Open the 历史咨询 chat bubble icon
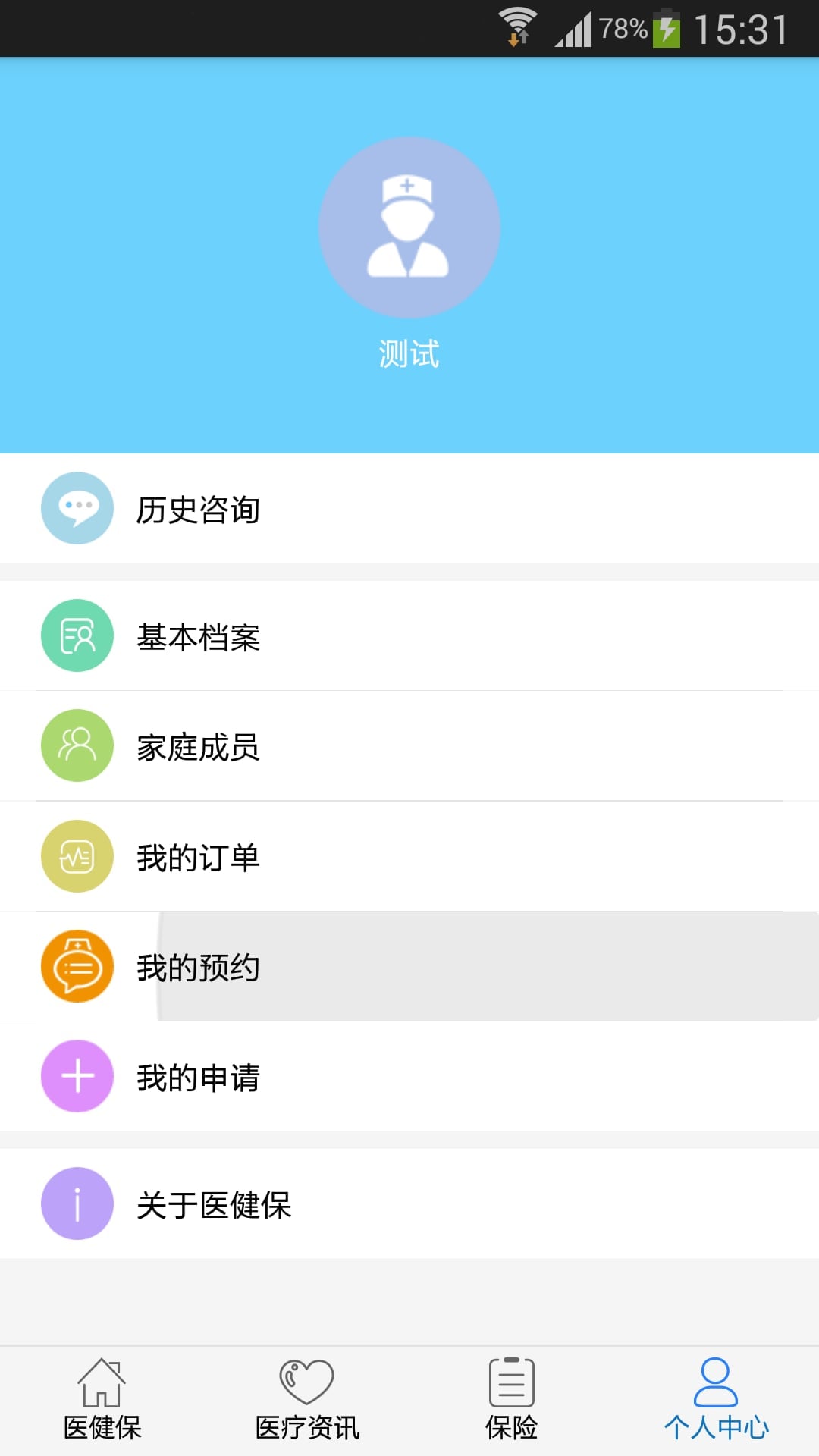819x1456 pixels. click(77, 508)
